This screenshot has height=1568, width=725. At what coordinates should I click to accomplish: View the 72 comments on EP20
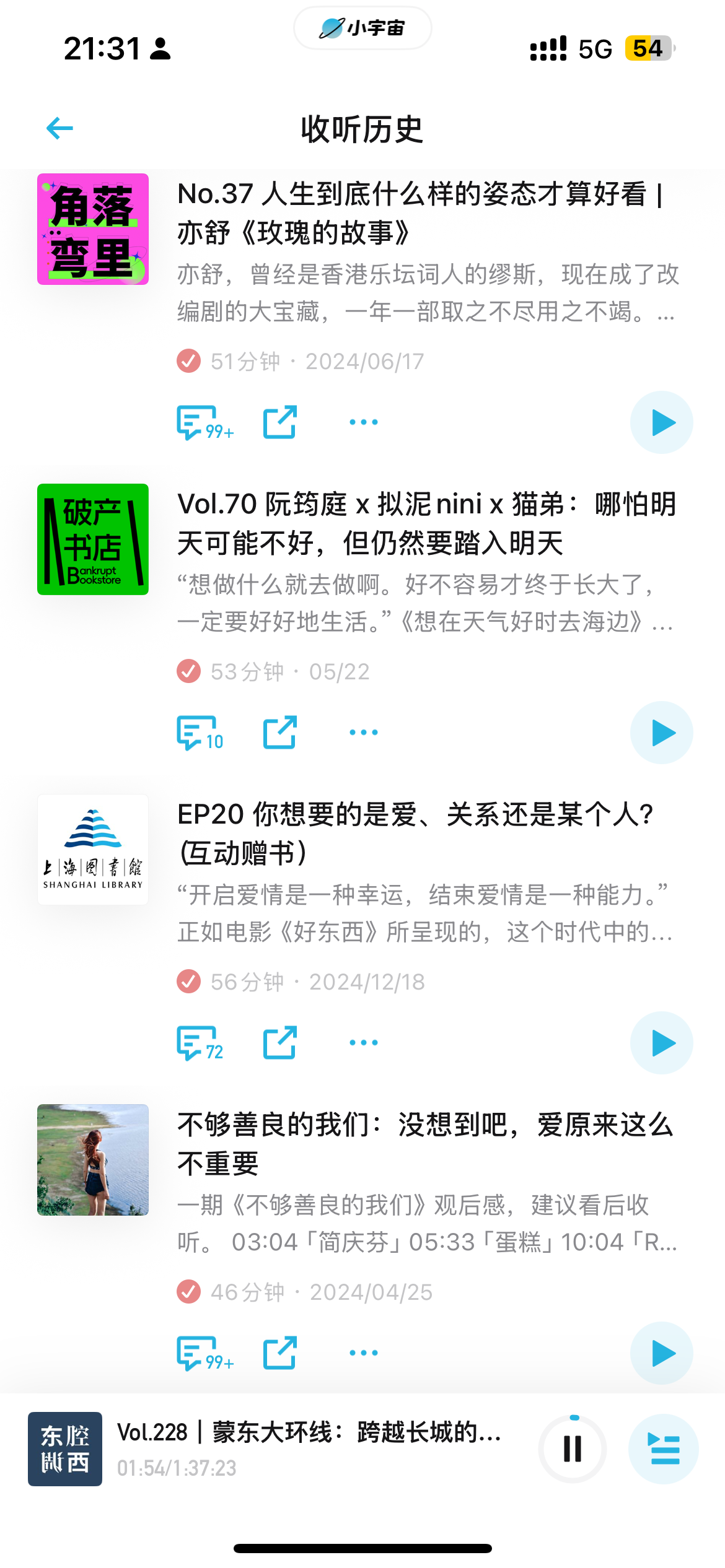pos(200,1043)
